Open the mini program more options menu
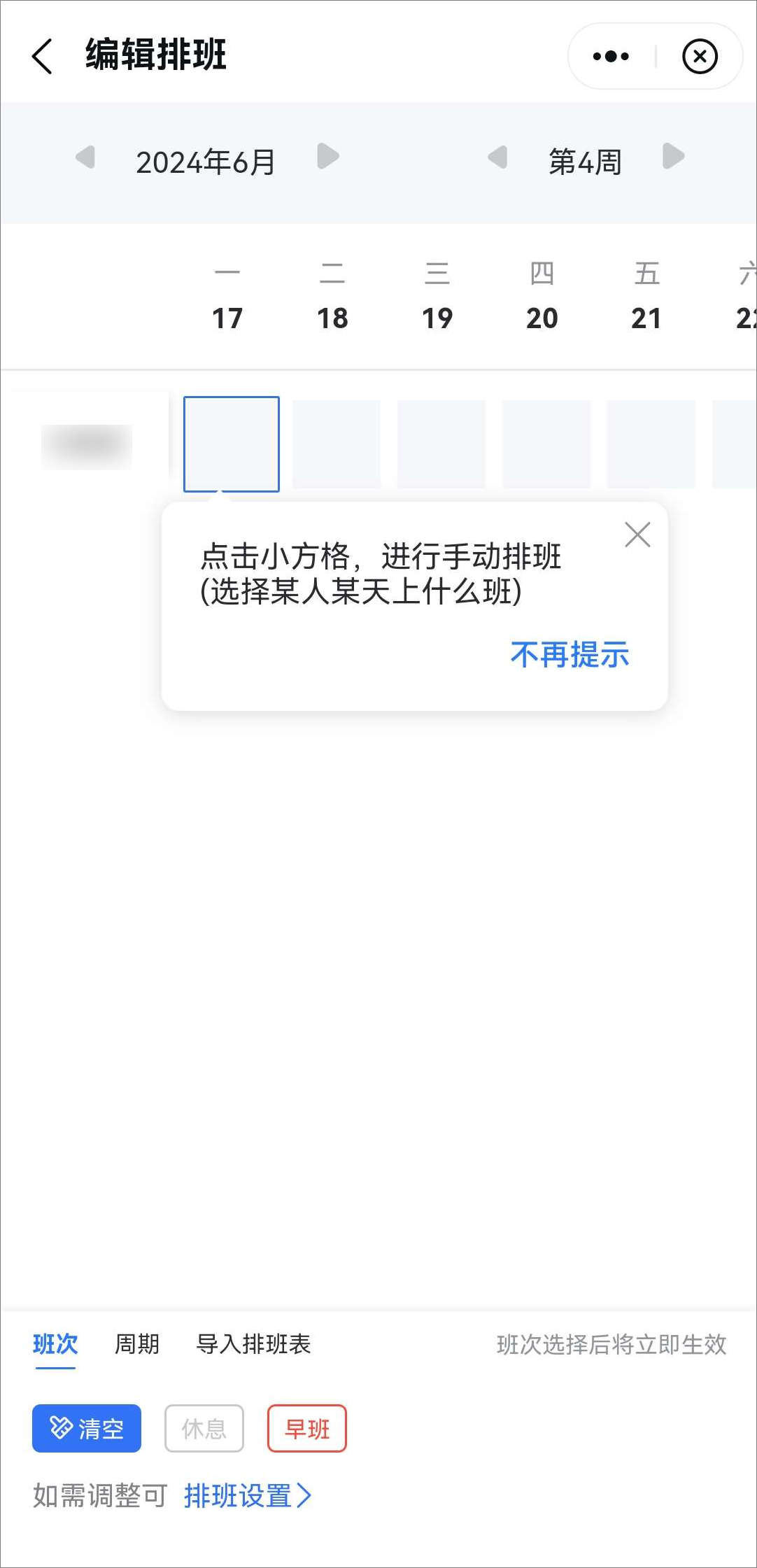The height and width of the screenshot is (1568, 757). (x=611, y=56)
